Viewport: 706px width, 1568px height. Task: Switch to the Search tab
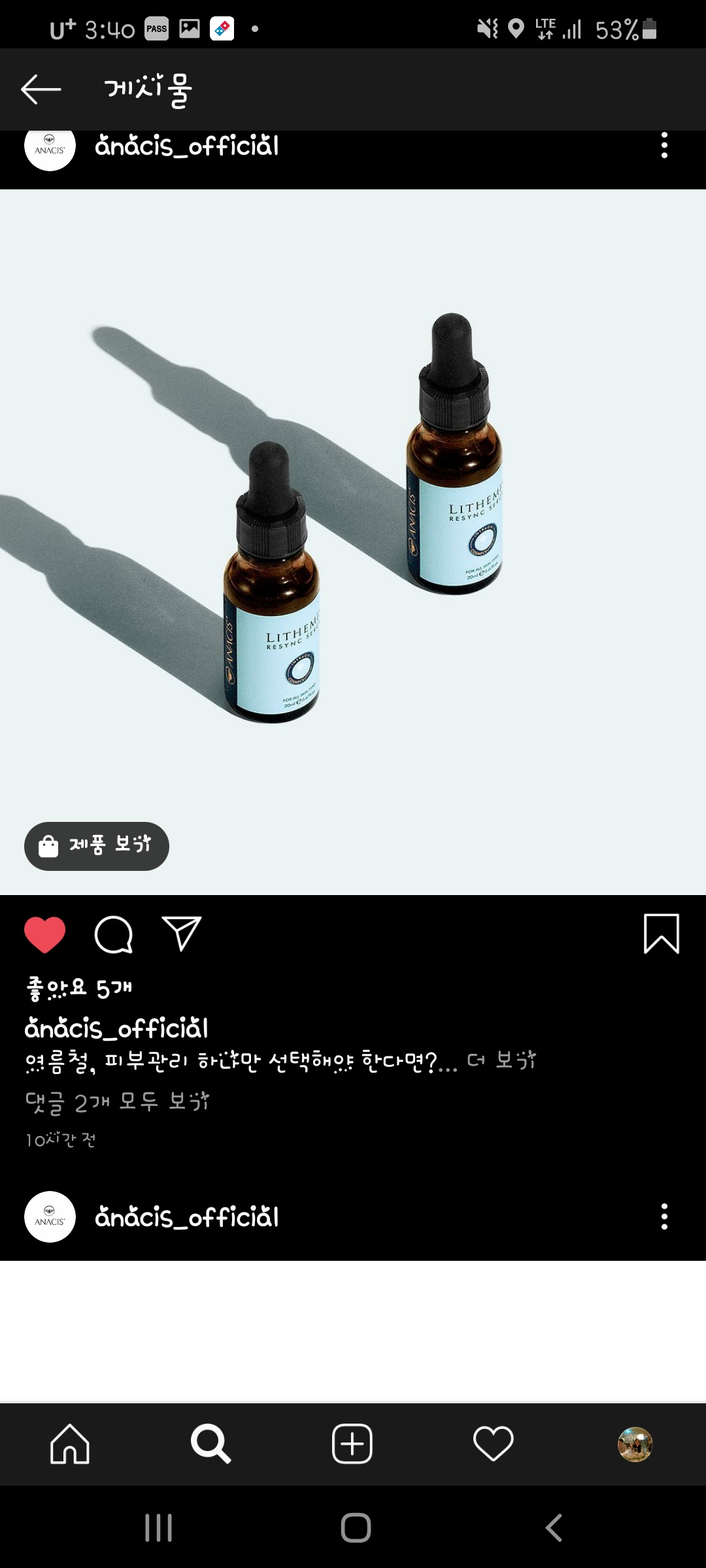pos(211,1444)
